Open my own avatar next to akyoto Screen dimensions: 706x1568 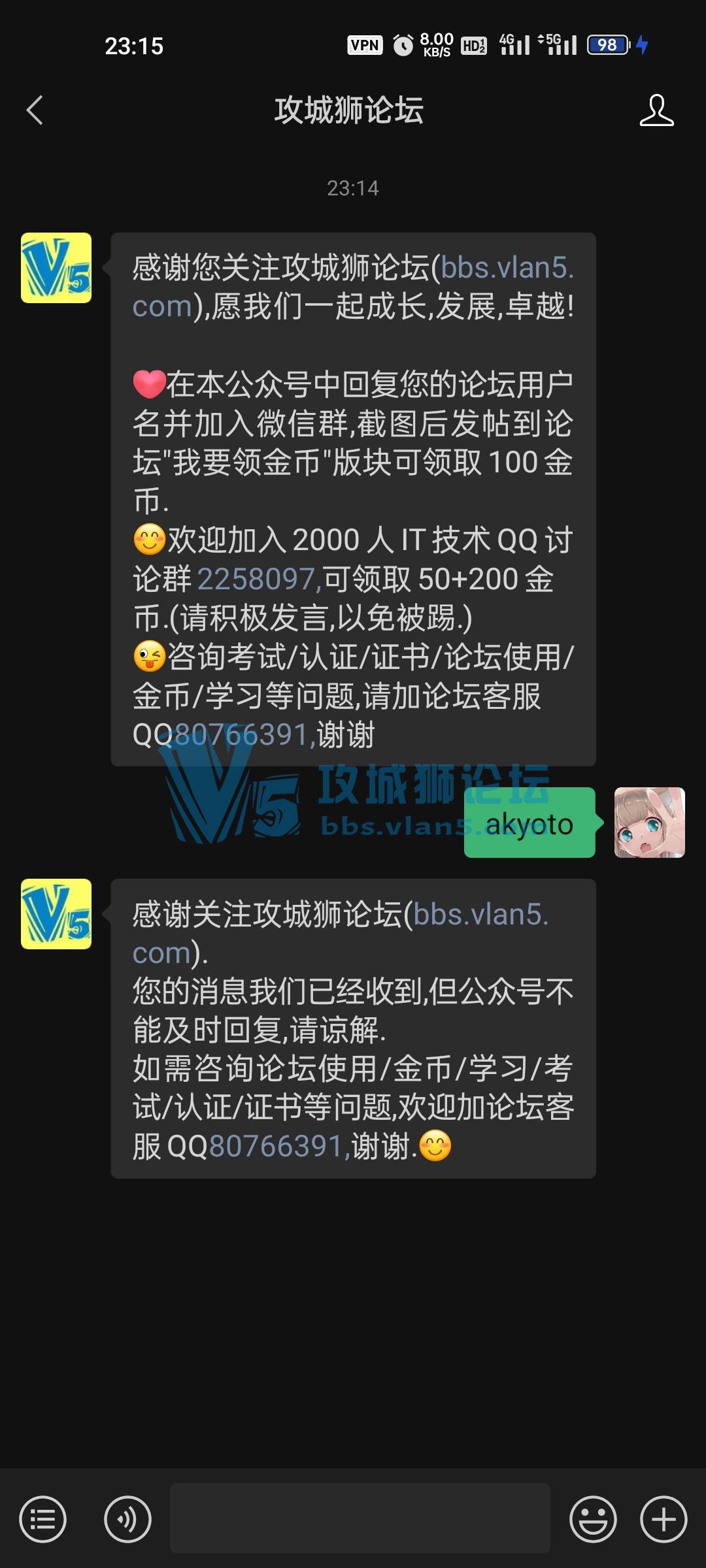tap(649, 822)
